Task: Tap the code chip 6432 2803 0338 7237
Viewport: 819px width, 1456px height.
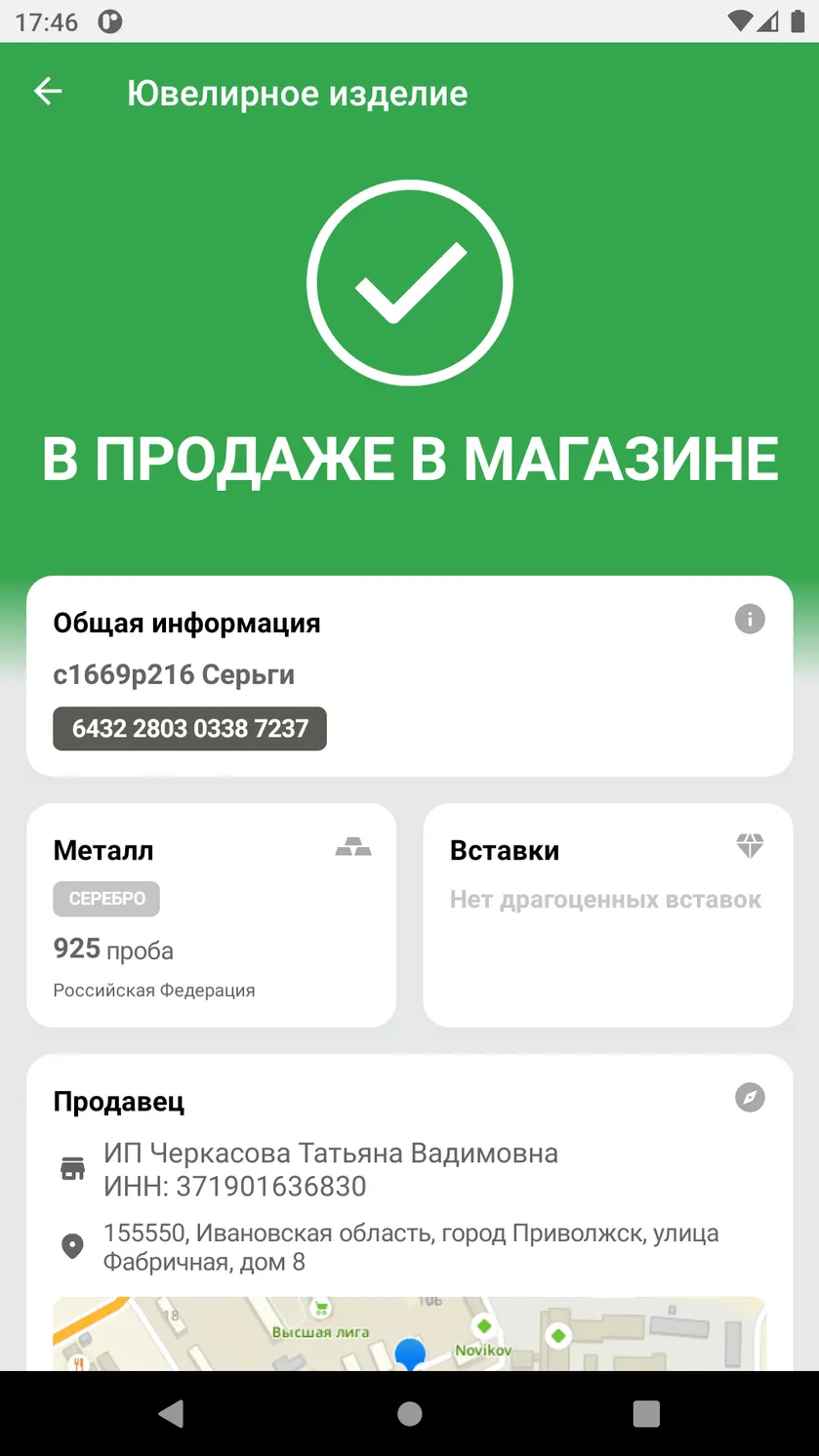Action: point(189,729)
